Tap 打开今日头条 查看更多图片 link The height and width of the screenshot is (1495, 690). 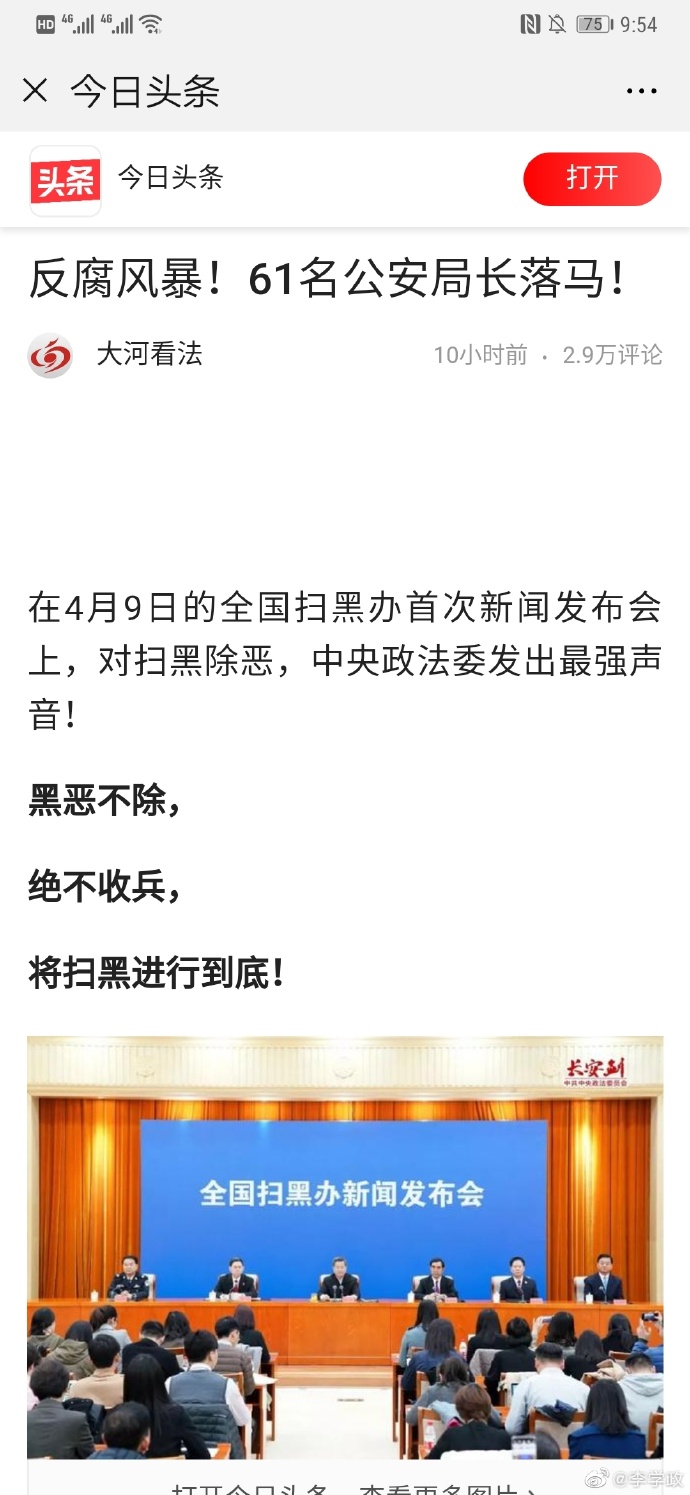click(x=345, y=1486)
